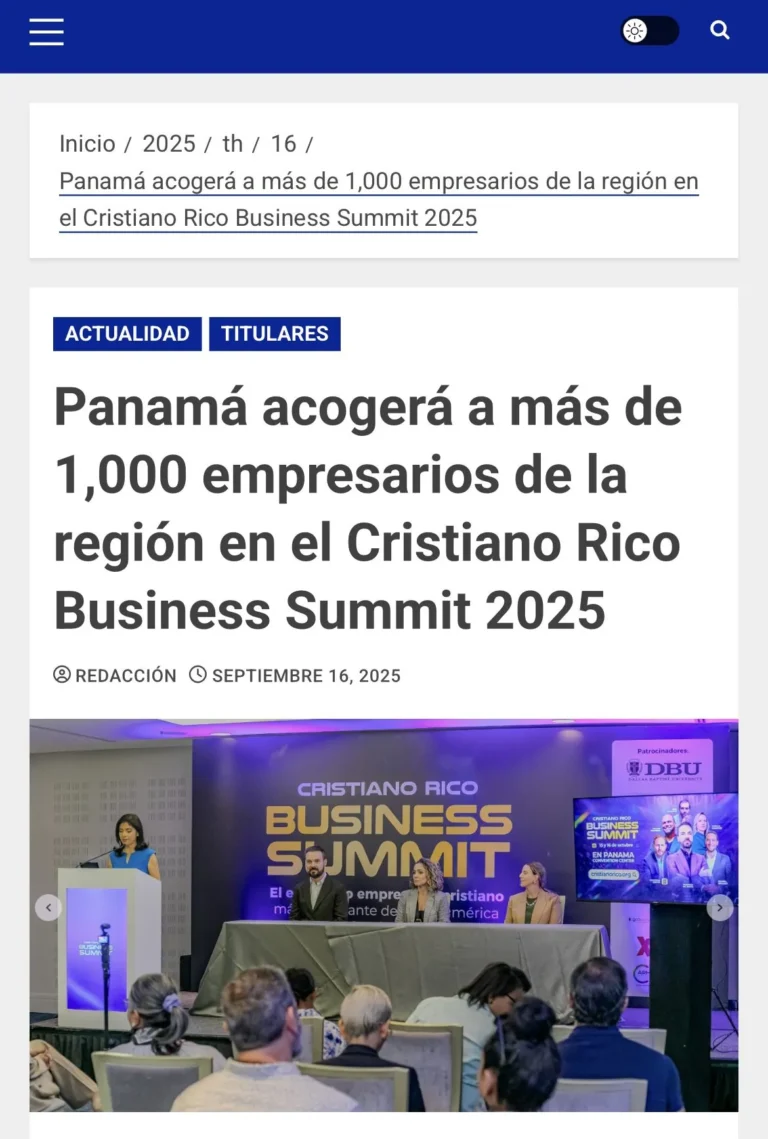
Task: Open the 16 breadcrumb link
Action: [284, 144]
